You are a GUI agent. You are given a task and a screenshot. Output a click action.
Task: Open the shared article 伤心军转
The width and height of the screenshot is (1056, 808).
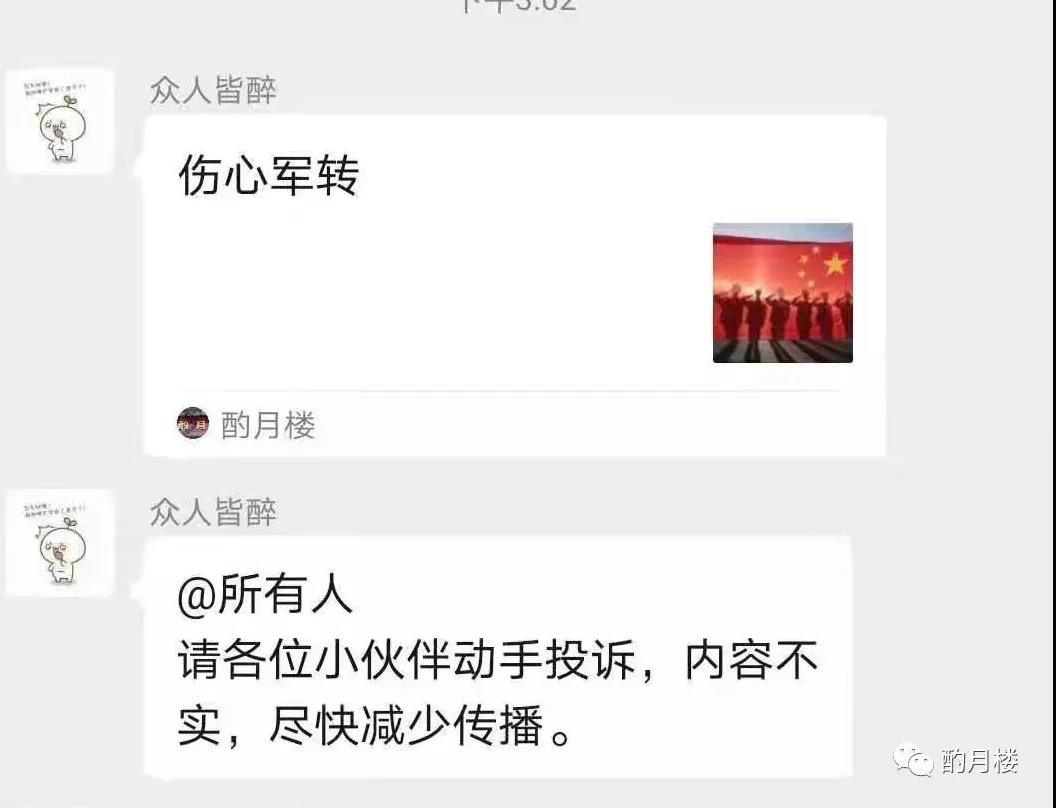click(514, 285)
